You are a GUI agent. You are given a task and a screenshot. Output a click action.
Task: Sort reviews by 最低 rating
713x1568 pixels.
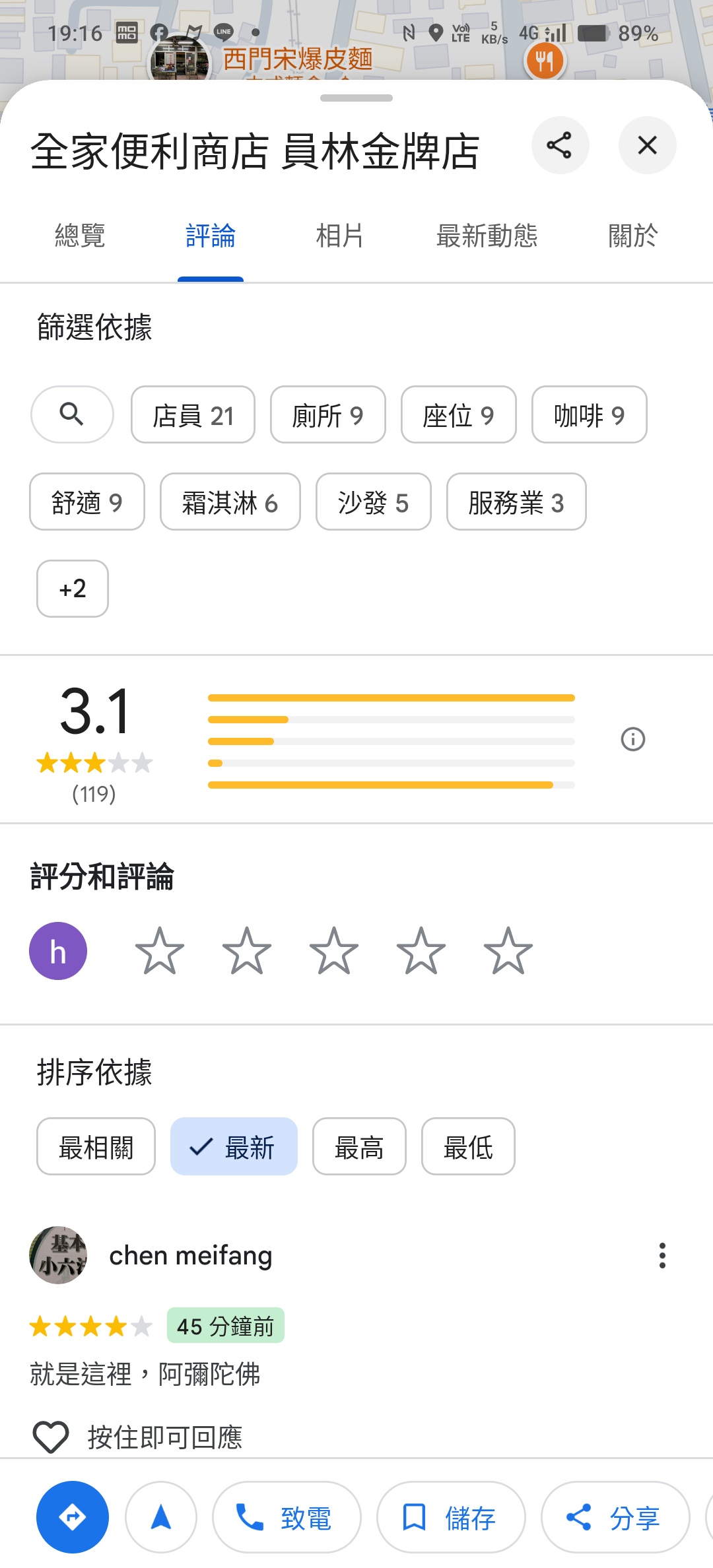(468, 1147)
